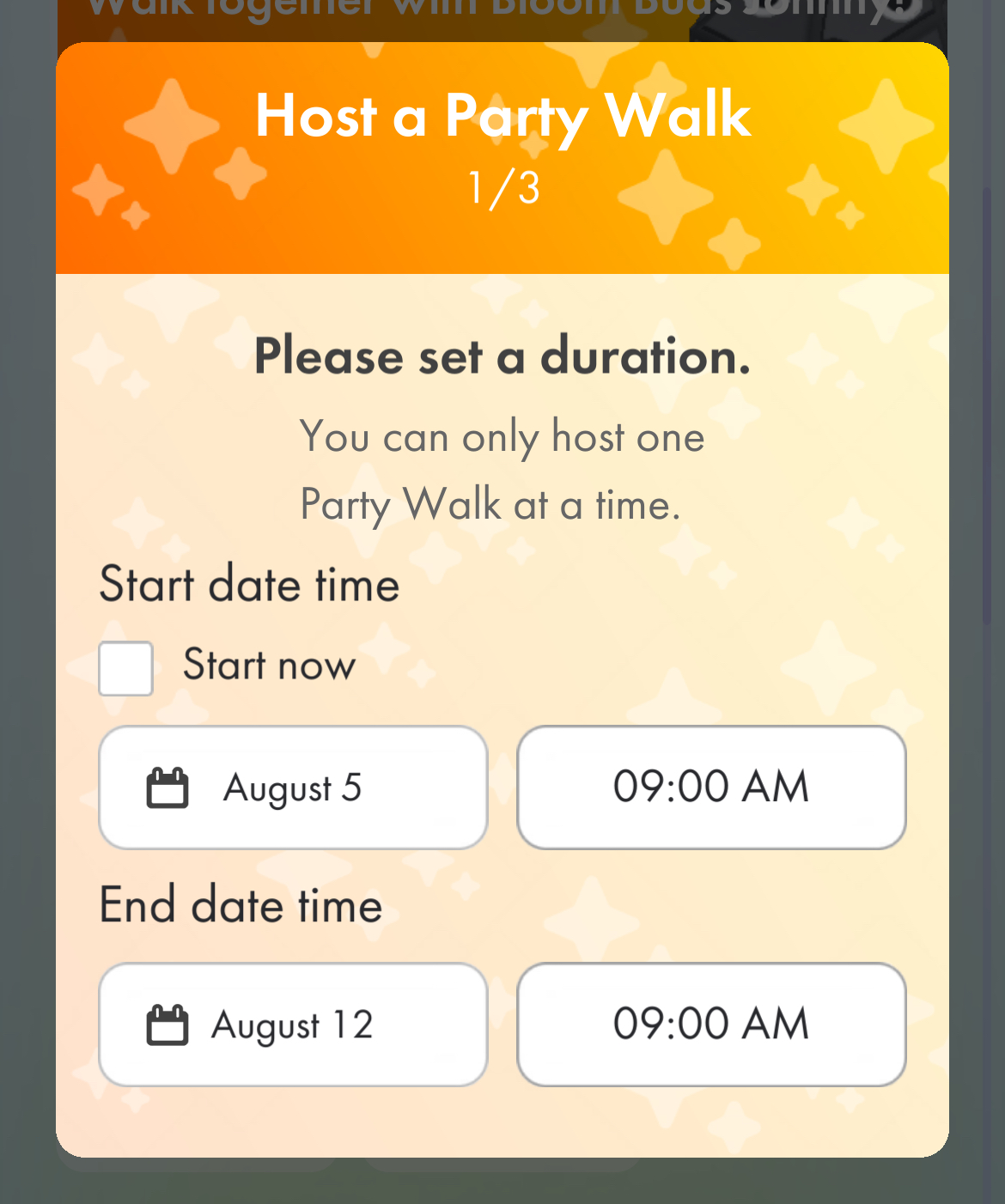Change the start time field 09:00 AM
The image size is (1005, 1204).
[711, 787]
